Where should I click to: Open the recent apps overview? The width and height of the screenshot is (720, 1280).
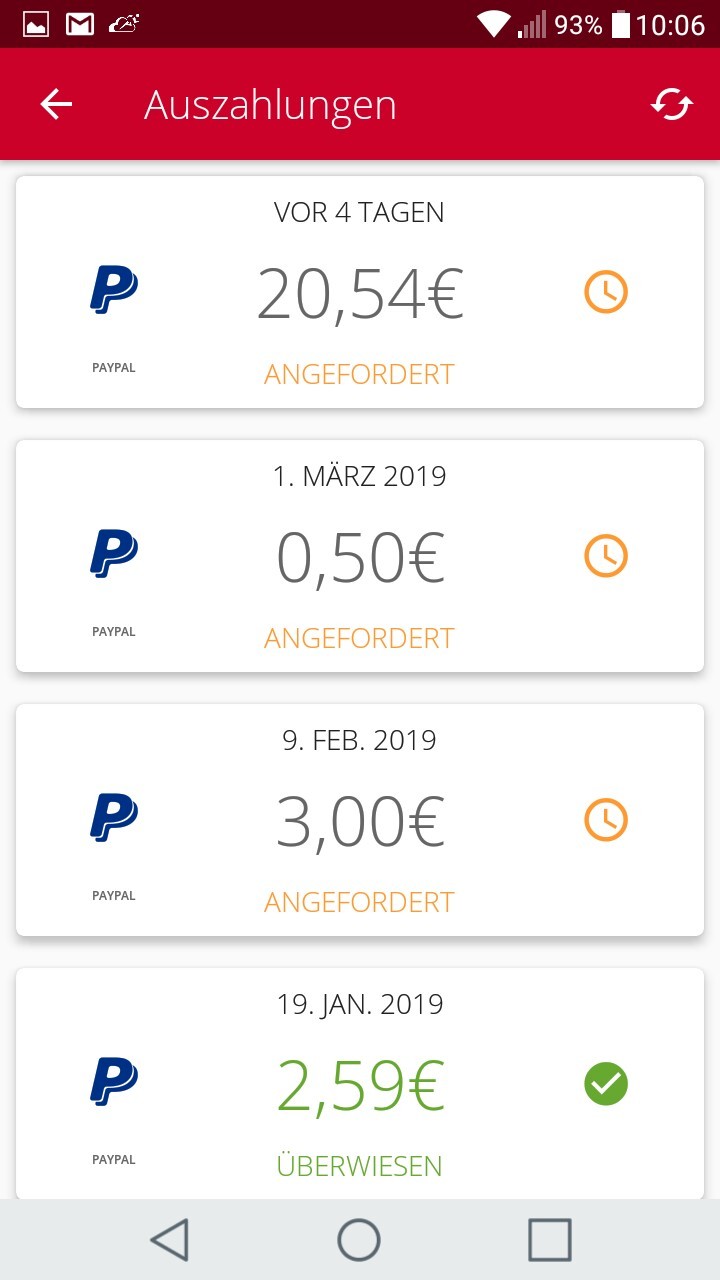549,1240
